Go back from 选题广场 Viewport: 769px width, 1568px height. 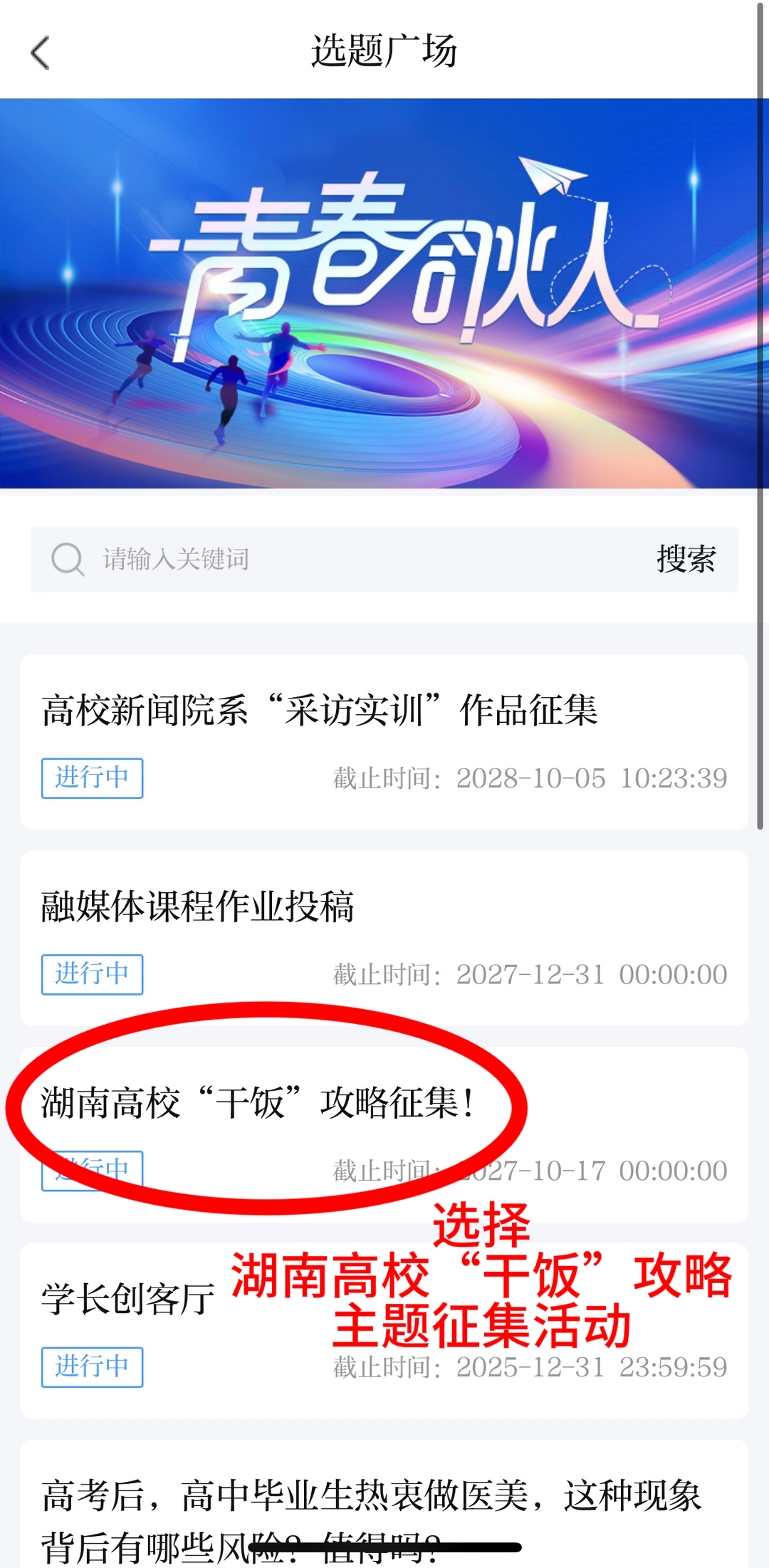click(41, 53)
